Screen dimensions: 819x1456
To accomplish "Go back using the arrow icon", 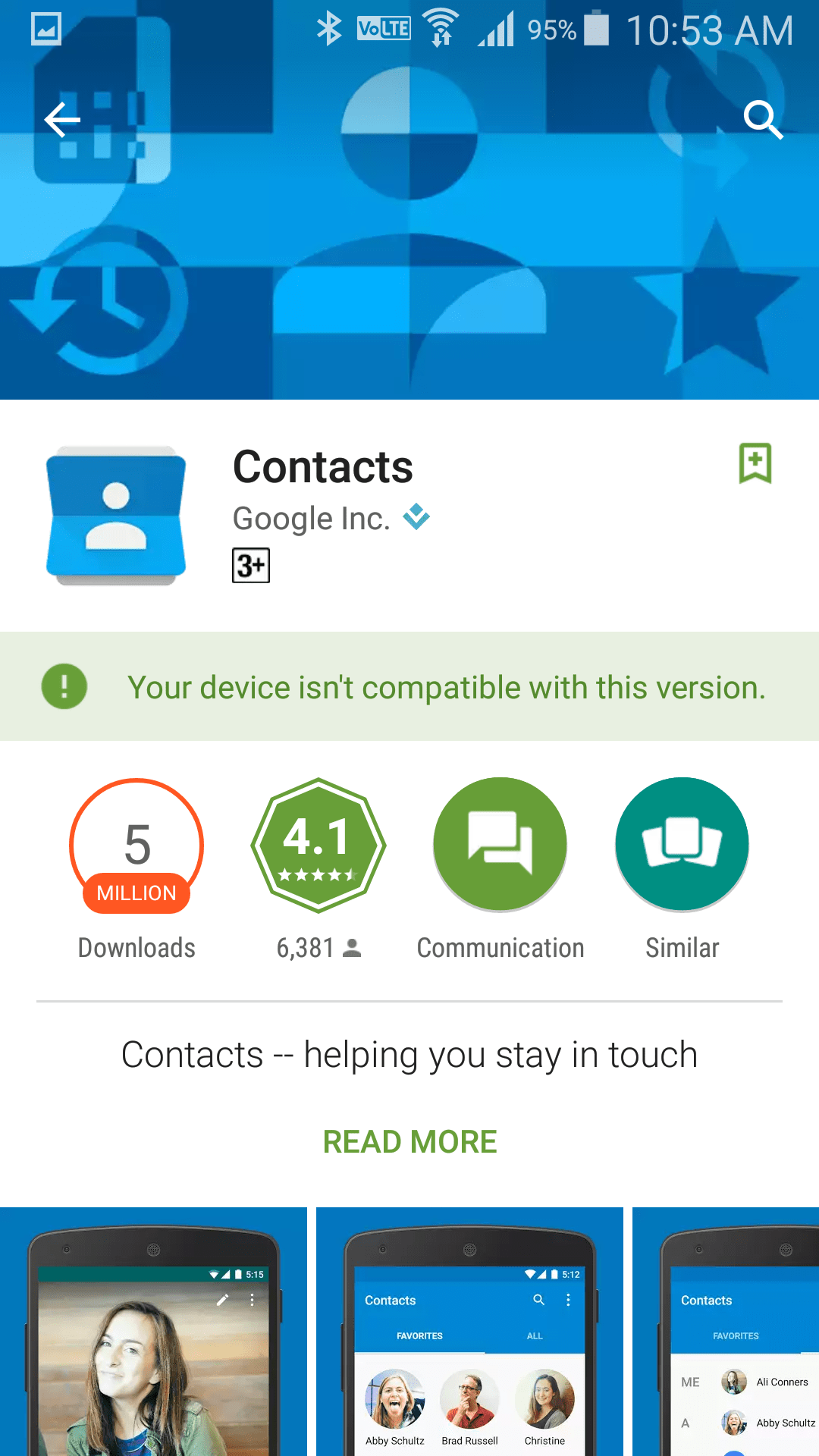I will (x=62, y=120).
